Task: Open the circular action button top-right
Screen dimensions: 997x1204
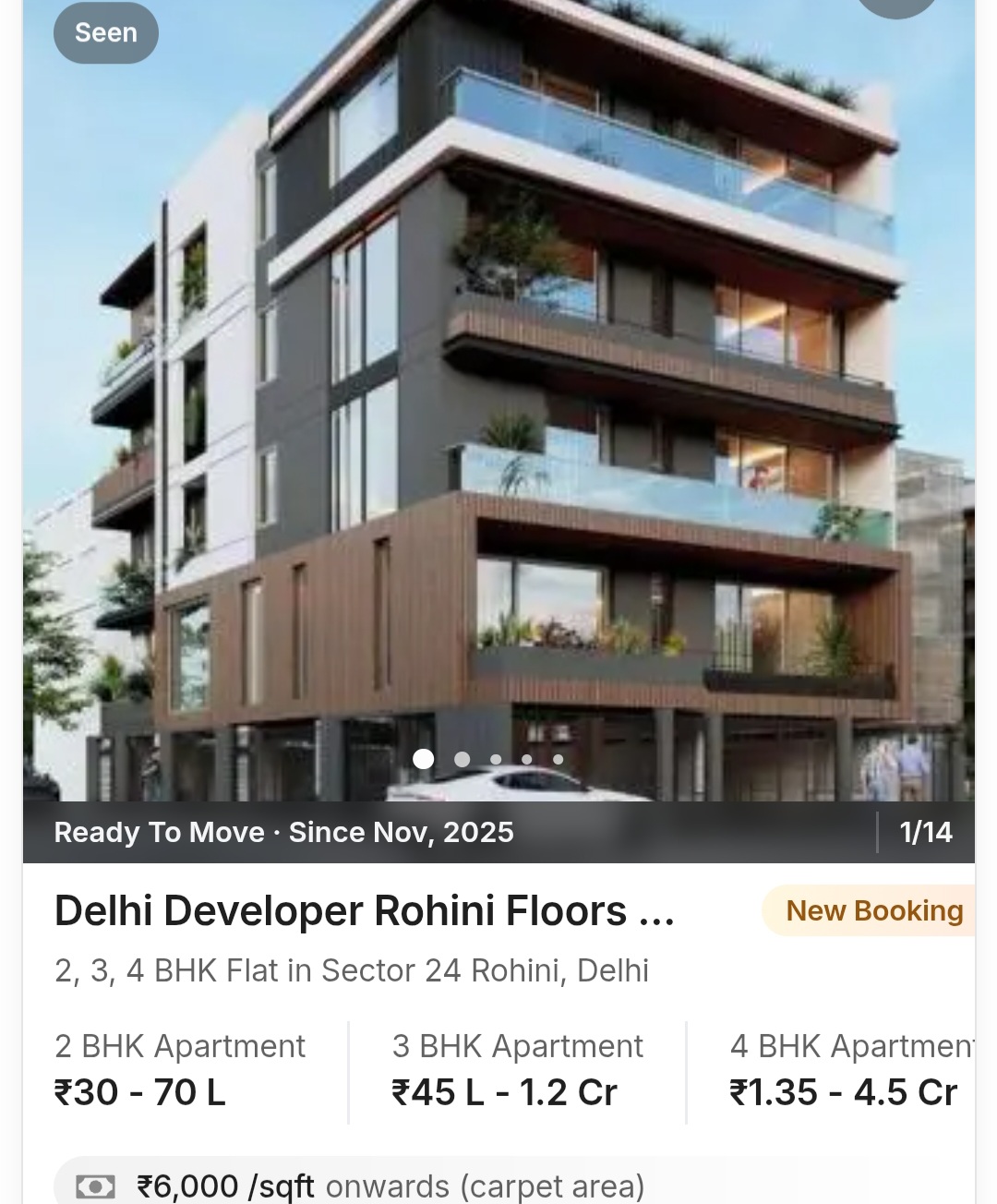Action: pyautogui.click(x=896, y=9)
